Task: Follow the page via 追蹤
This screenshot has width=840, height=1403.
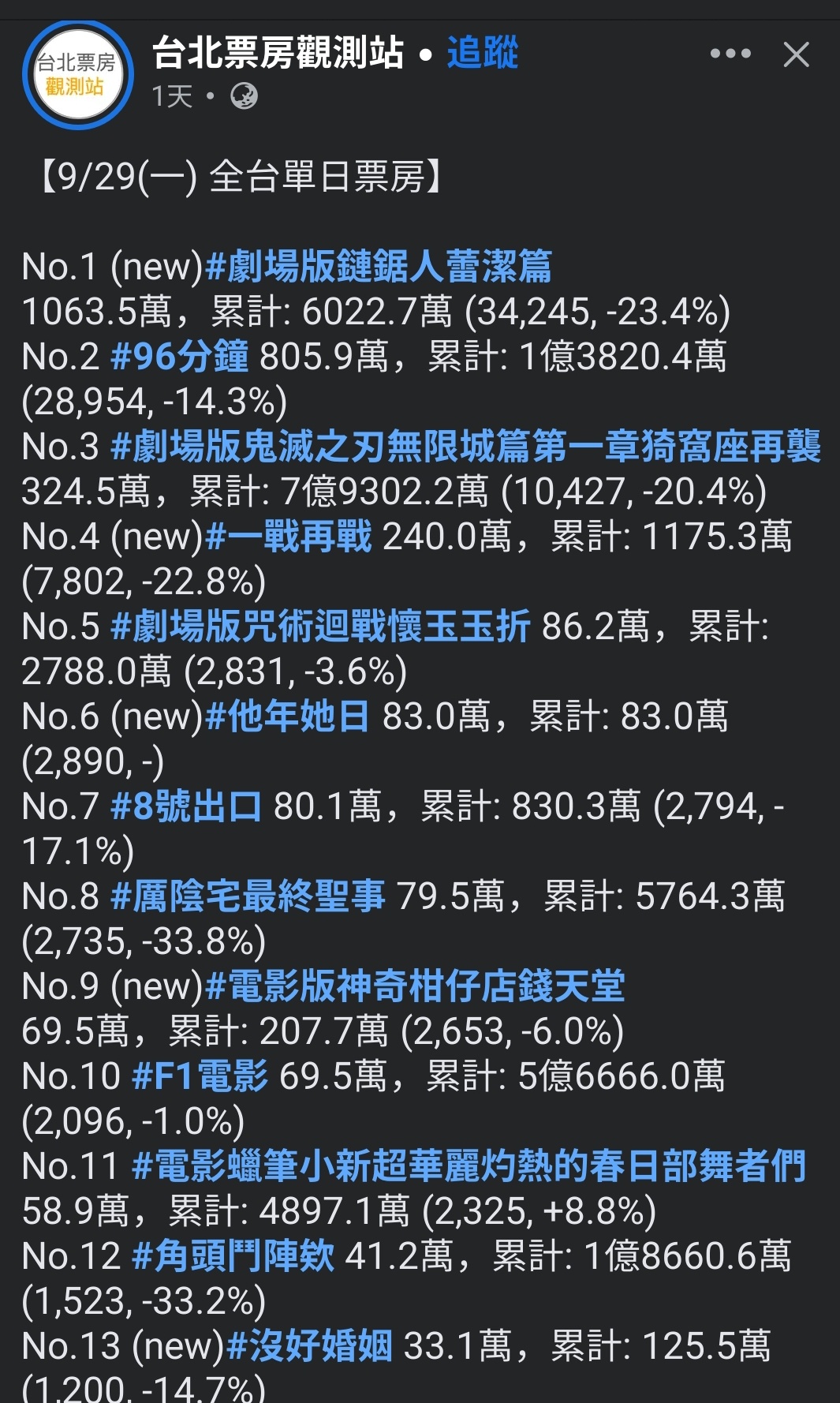Action: (x=482, y=54)
